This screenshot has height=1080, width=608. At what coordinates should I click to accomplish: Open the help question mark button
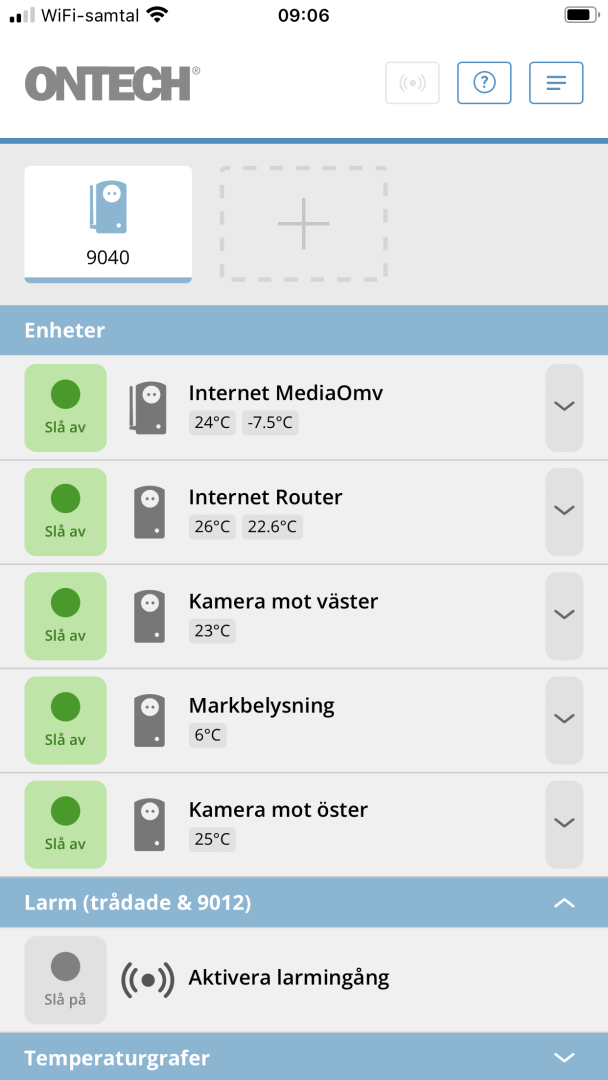pyautogui.click(x=484, y=83)
